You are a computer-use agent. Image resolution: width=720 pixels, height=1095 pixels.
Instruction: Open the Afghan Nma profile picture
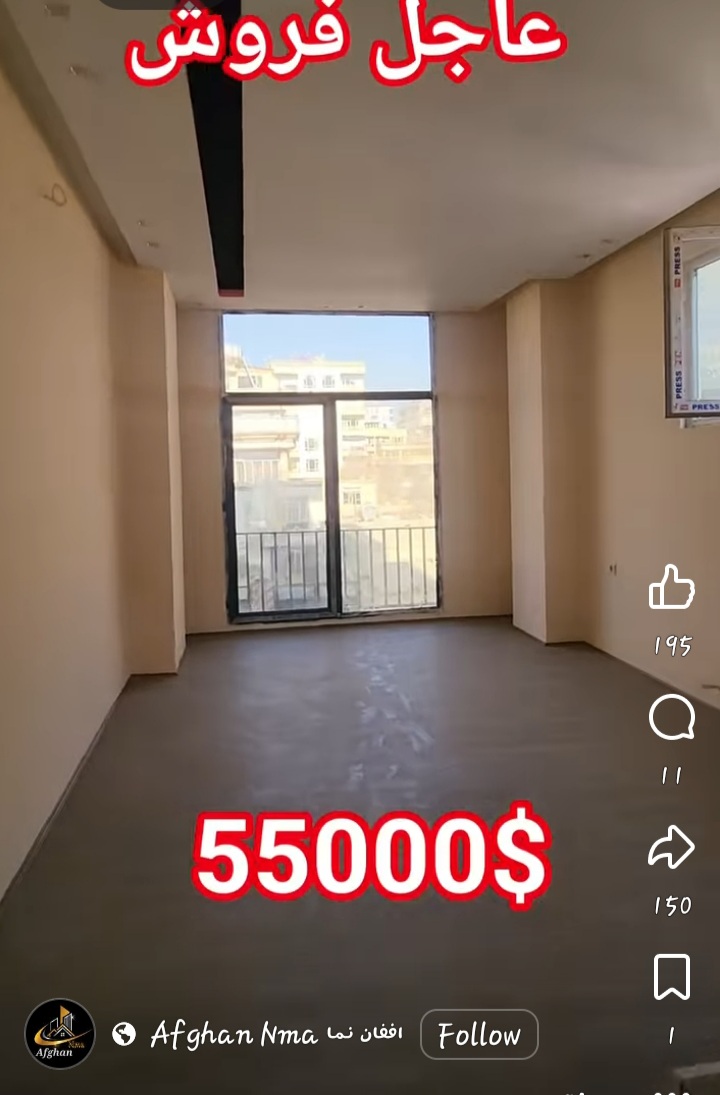click(x=60, y=1034)
